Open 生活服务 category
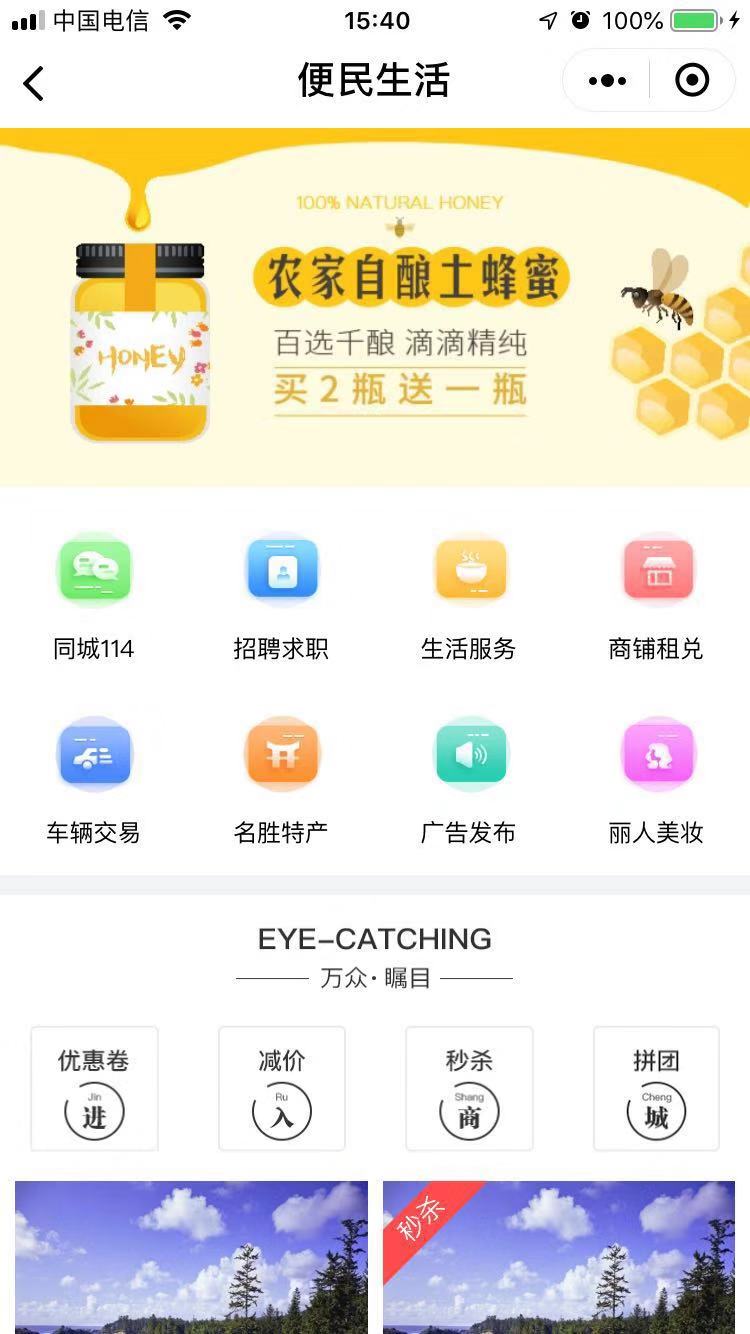750x1334 pixels. pyautogui.click(x=469, y=597)
